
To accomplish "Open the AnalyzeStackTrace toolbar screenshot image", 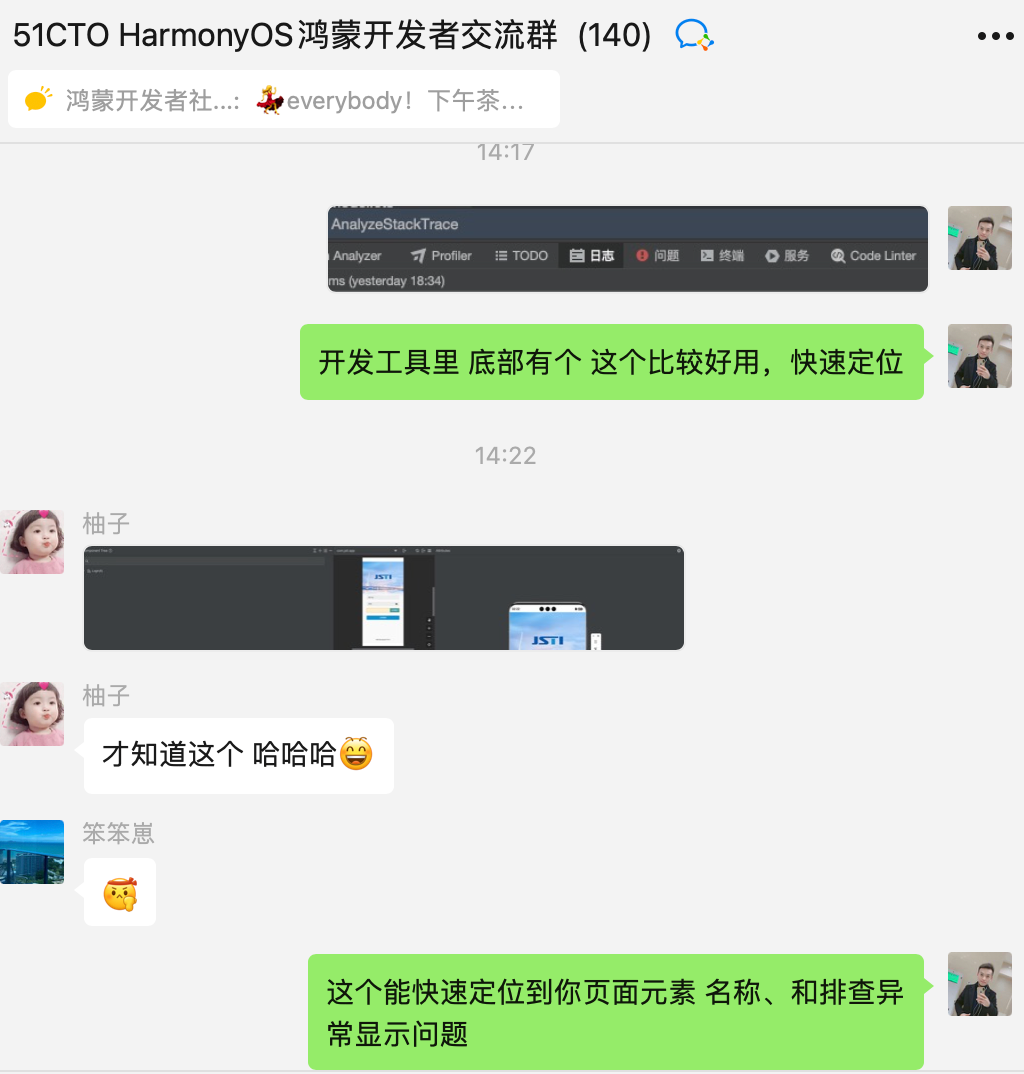I will point(627,249).
